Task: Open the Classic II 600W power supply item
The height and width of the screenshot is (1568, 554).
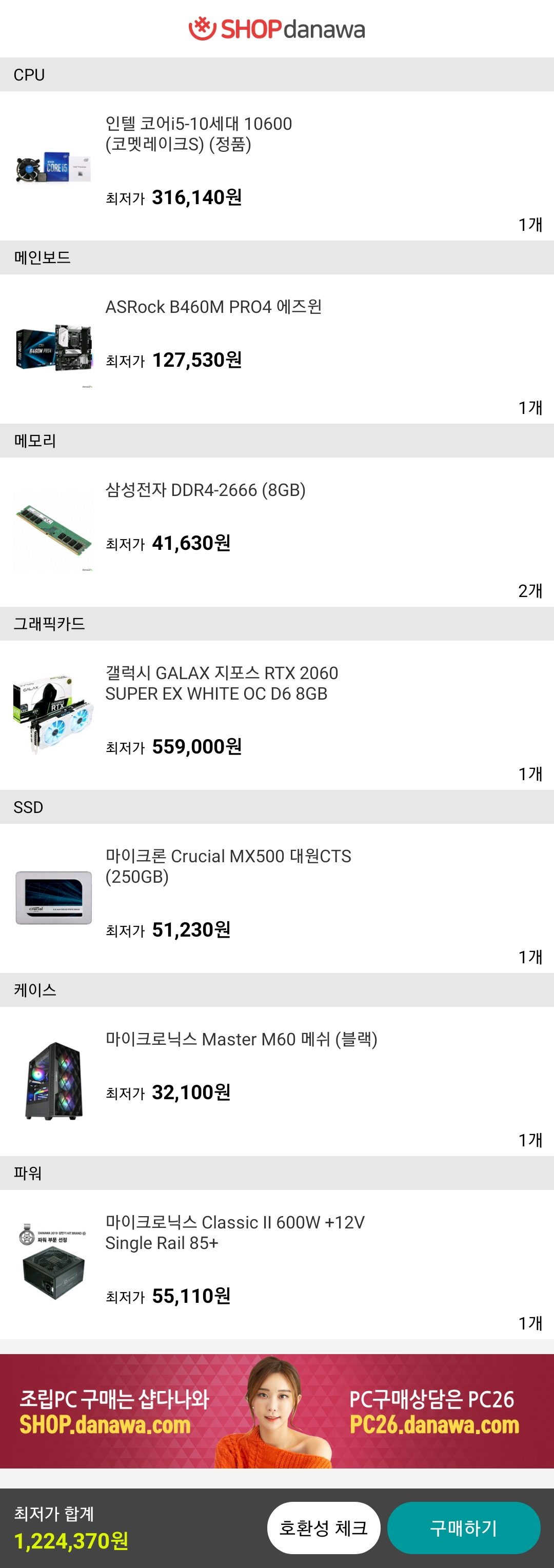Action: pos(234,1232)
